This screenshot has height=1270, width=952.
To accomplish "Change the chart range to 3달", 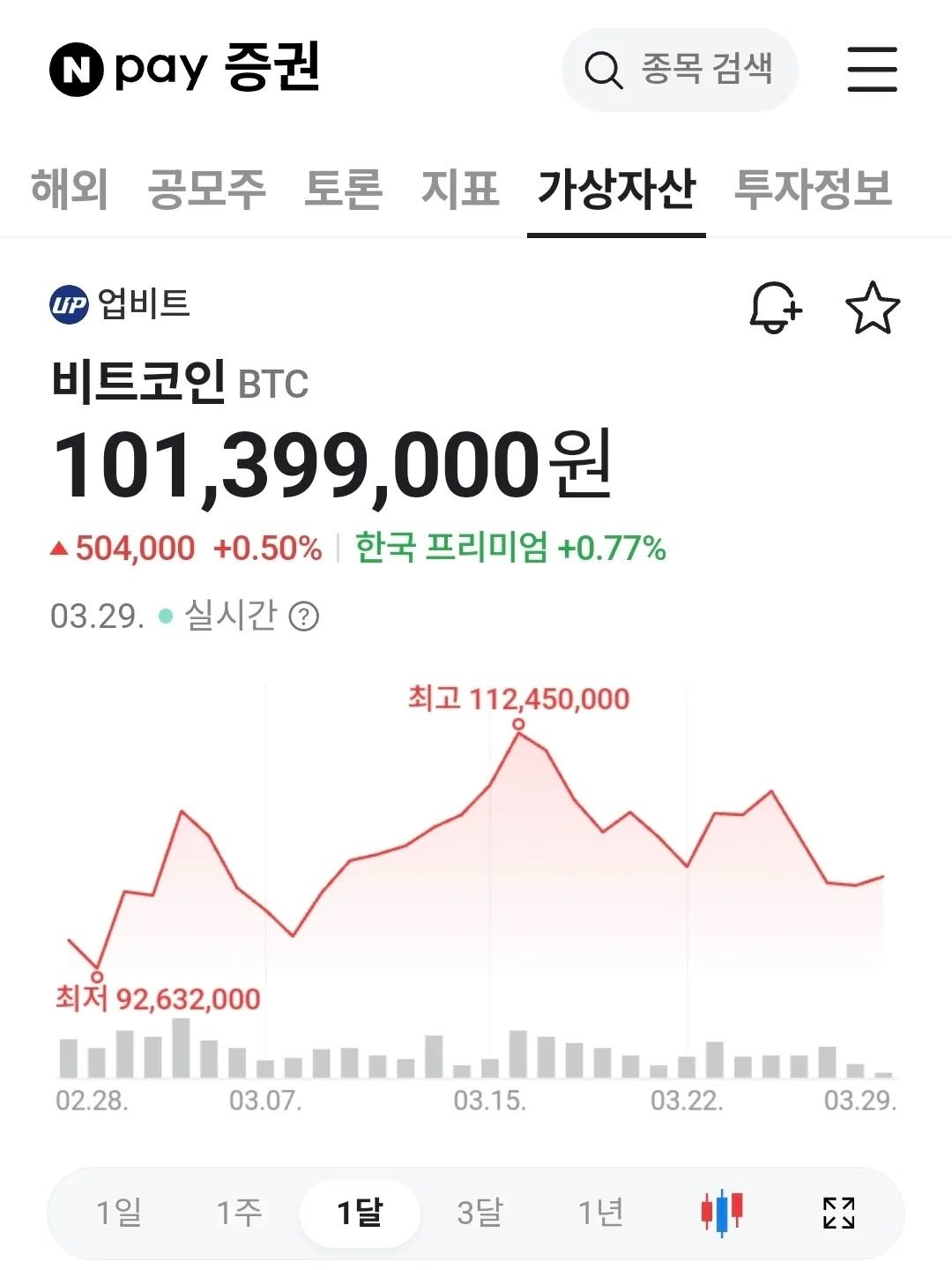I will coord(480,1213).
